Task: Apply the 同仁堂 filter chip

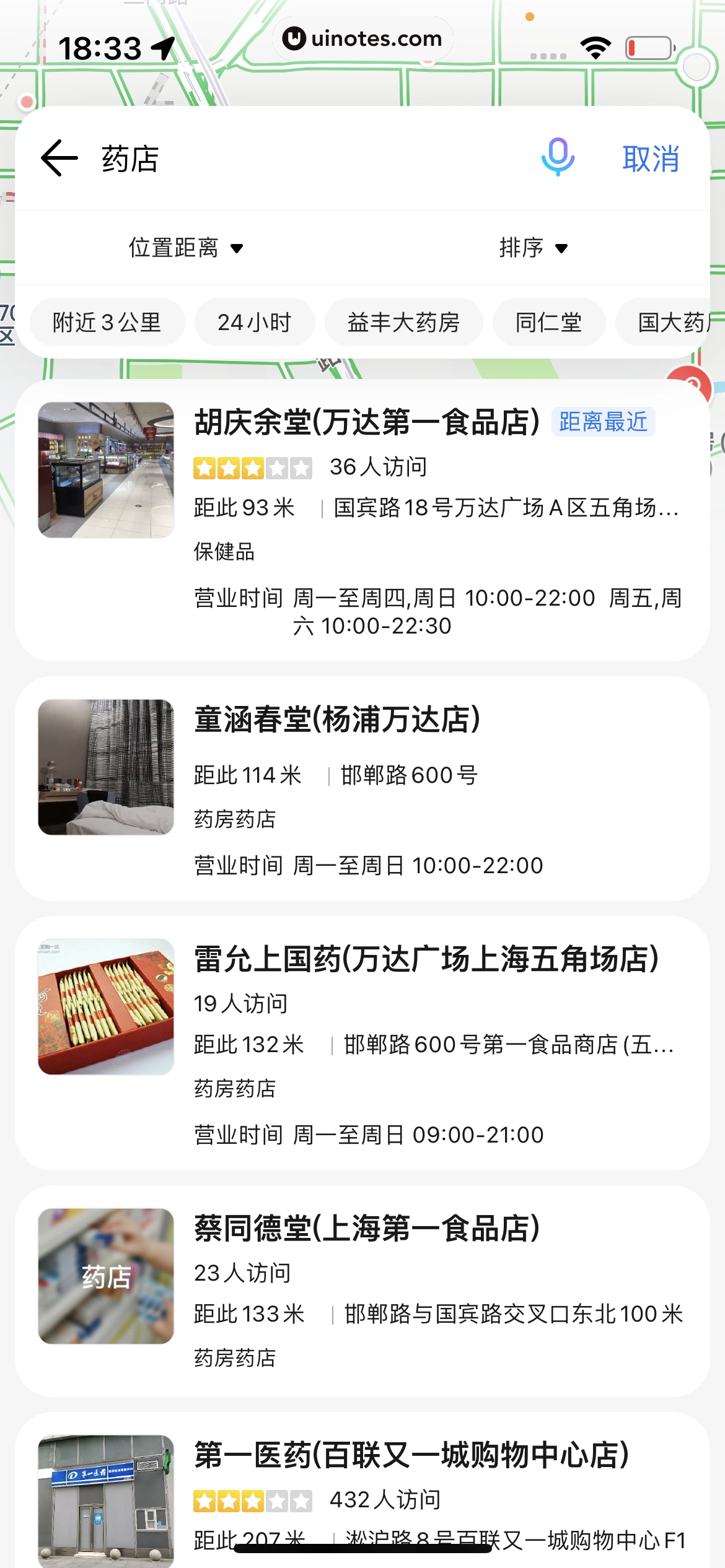Action: [548, 322]
